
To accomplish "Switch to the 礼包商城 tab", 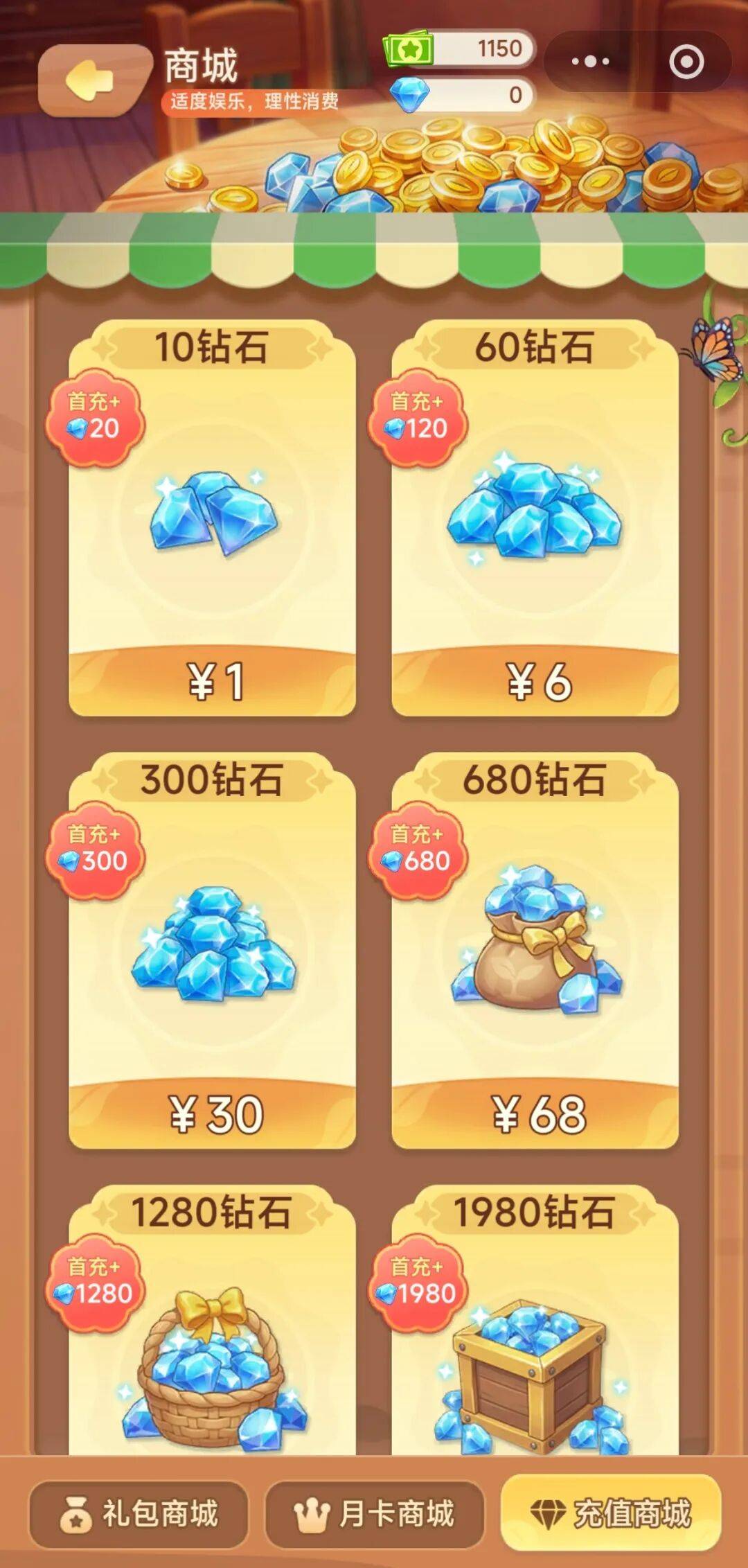I will click(x=139, y=1514).
